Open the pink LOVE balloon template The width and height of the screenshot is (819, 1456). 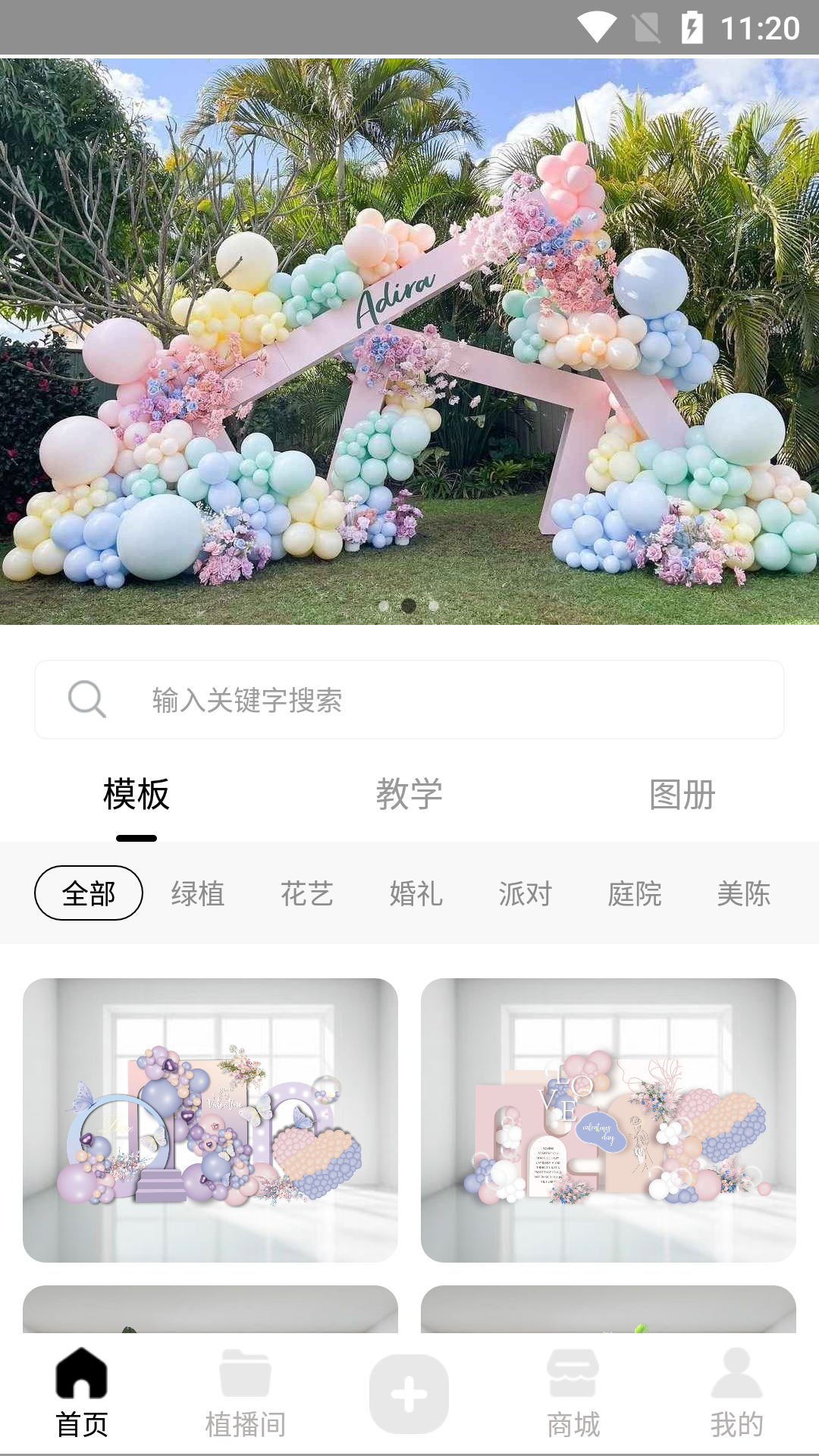(x=608, y=1120)
